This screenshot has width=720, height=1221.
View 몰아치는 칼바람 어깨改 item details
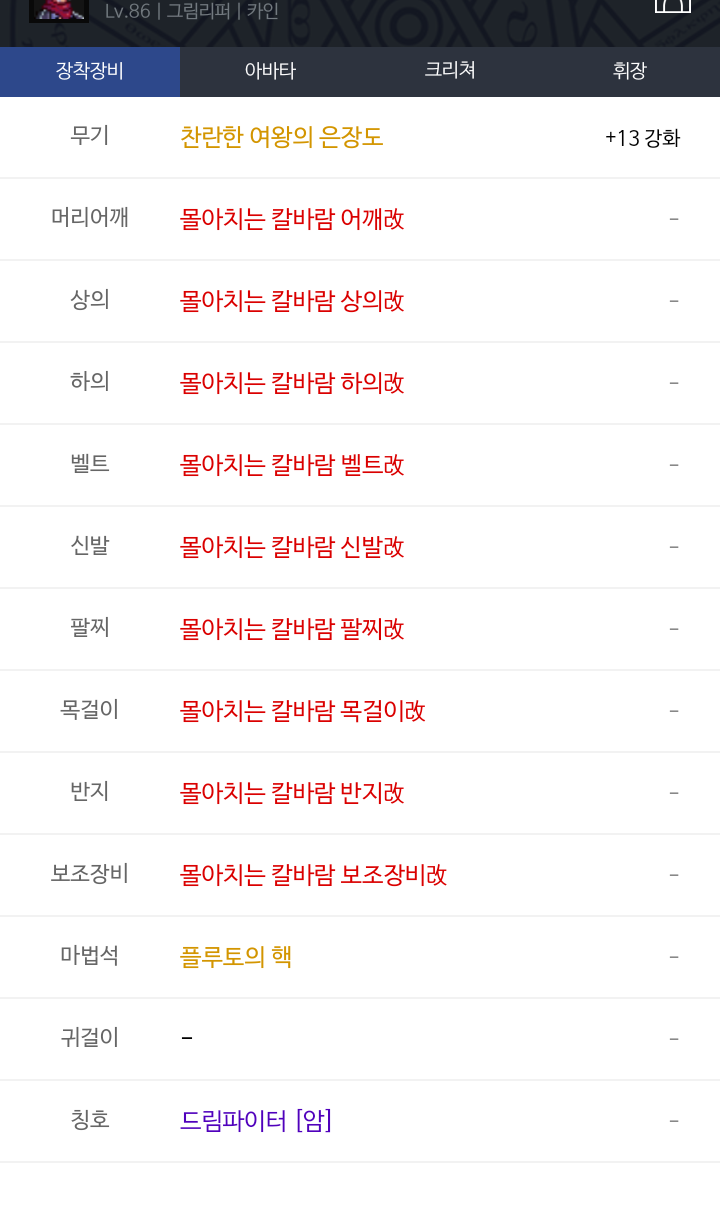tap(292, 219)
